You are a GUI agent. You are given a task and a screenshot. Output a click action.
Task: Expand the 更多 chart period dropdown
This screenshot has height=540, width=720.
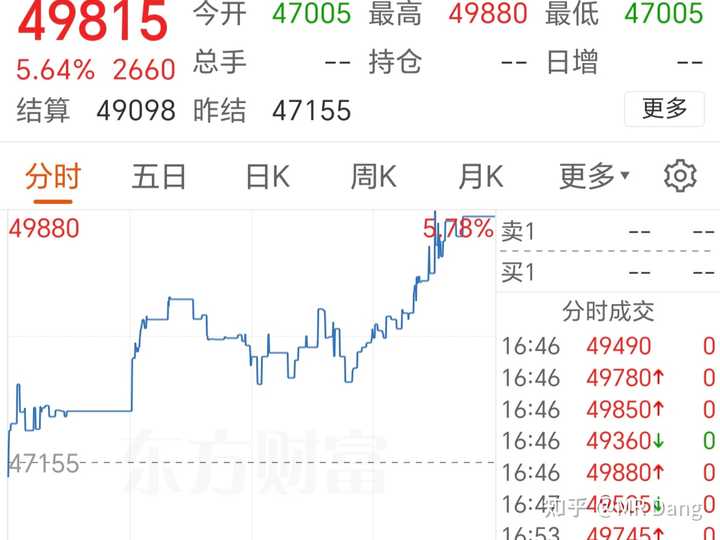[x=593, y=177]
